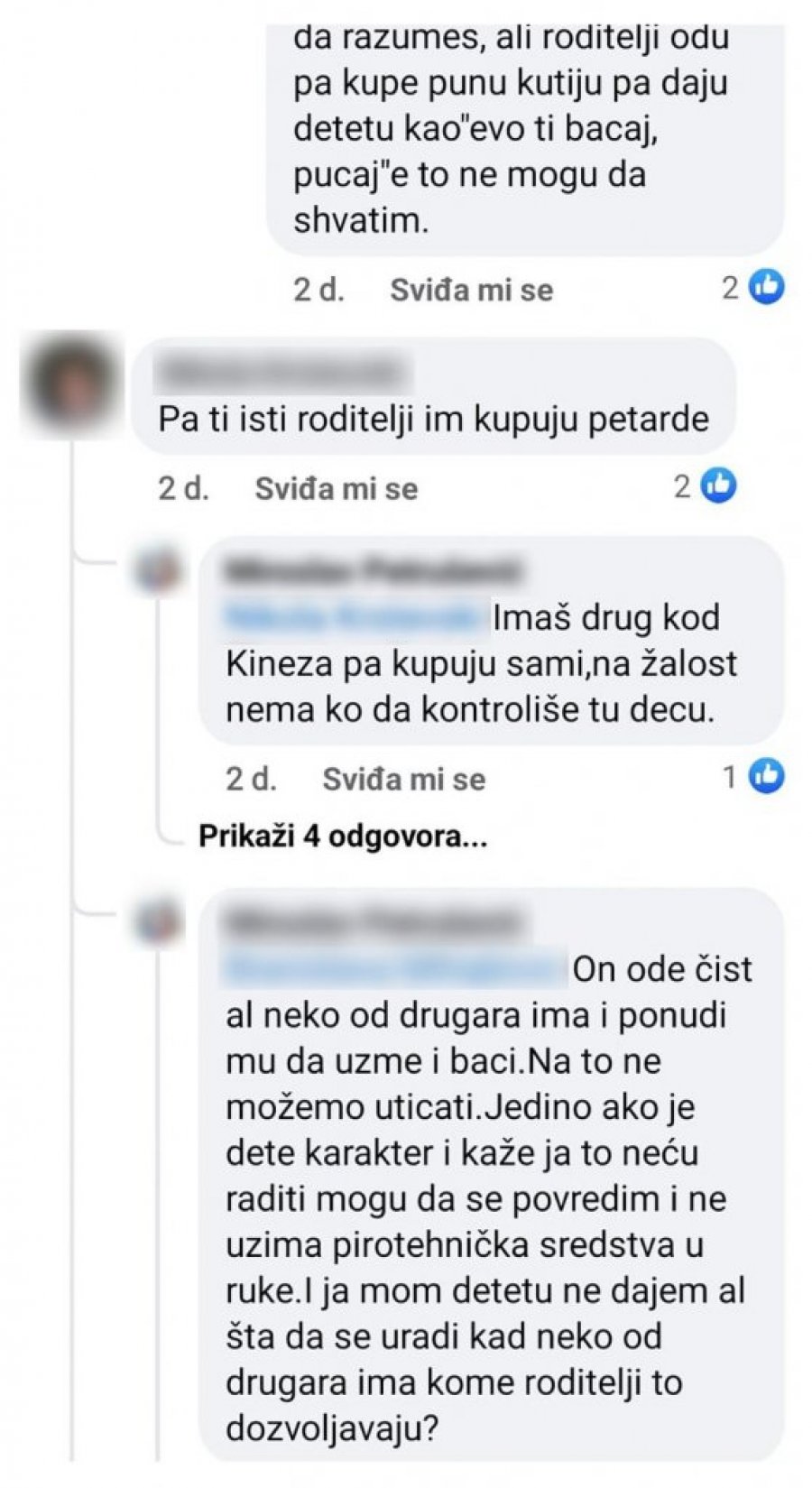Open mentioned profile in the 'On ode čist' reply
The image size is (812, 1488).
coord(394,968)
